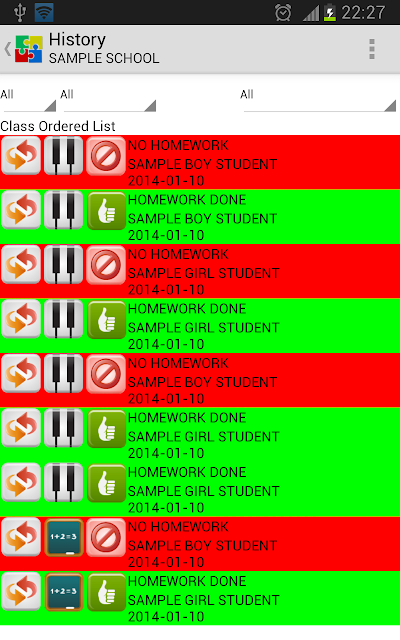400x640 pixels.
Task: Go back using the puzzle app icon
Action: coord(24,49)
